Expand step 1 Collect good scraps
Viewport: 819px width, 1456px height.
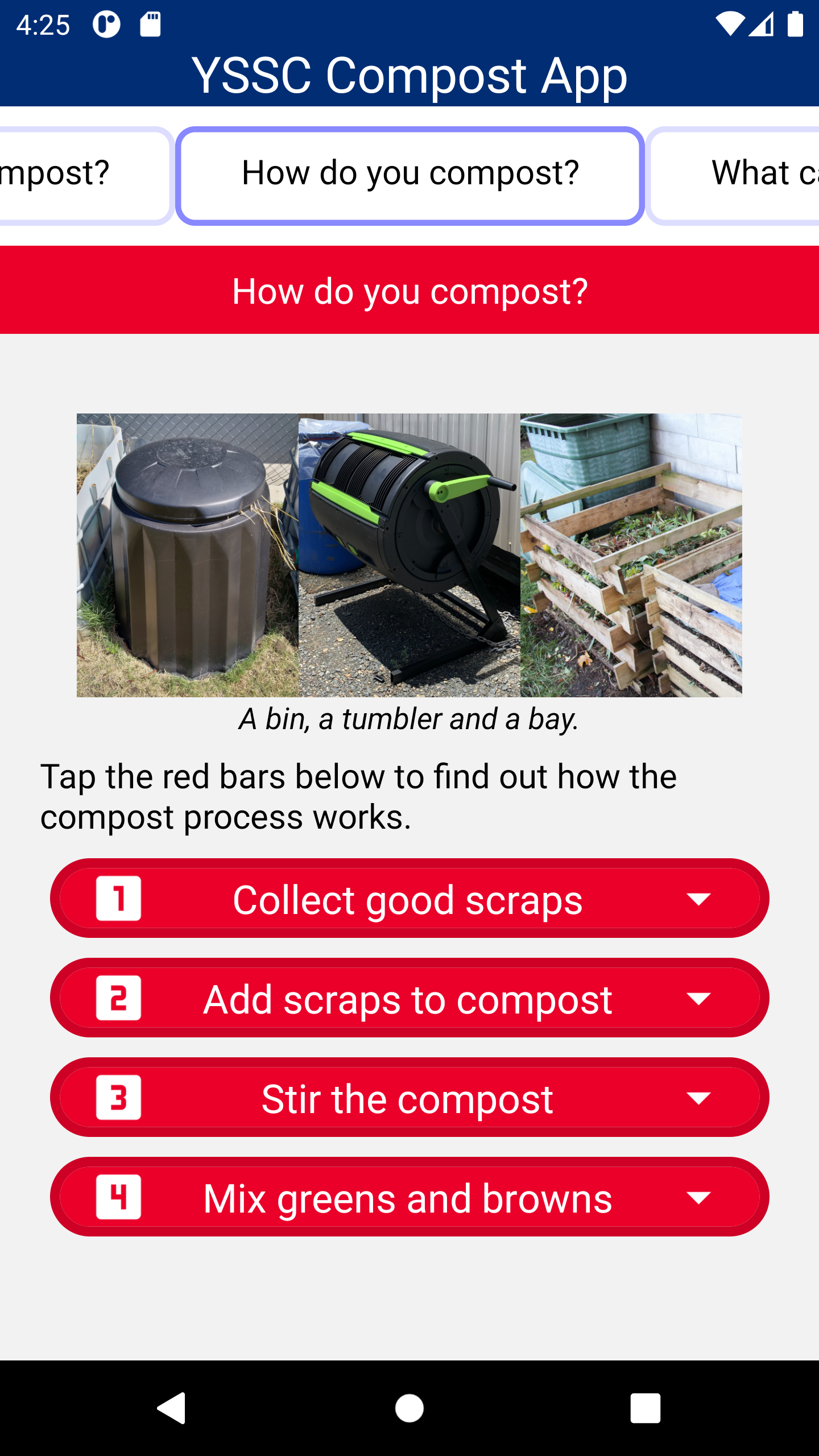(409, 899)
